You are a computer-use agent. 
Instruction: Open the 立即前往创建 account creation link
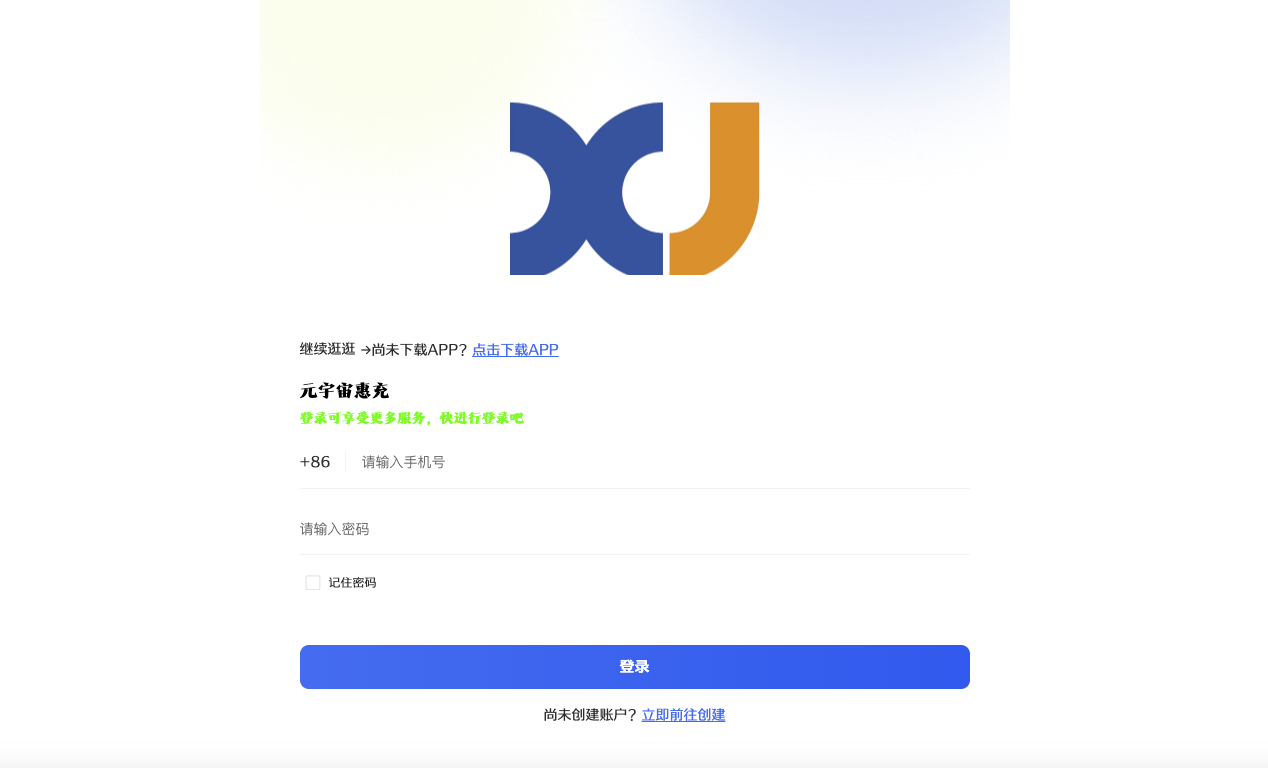[683, 715]
